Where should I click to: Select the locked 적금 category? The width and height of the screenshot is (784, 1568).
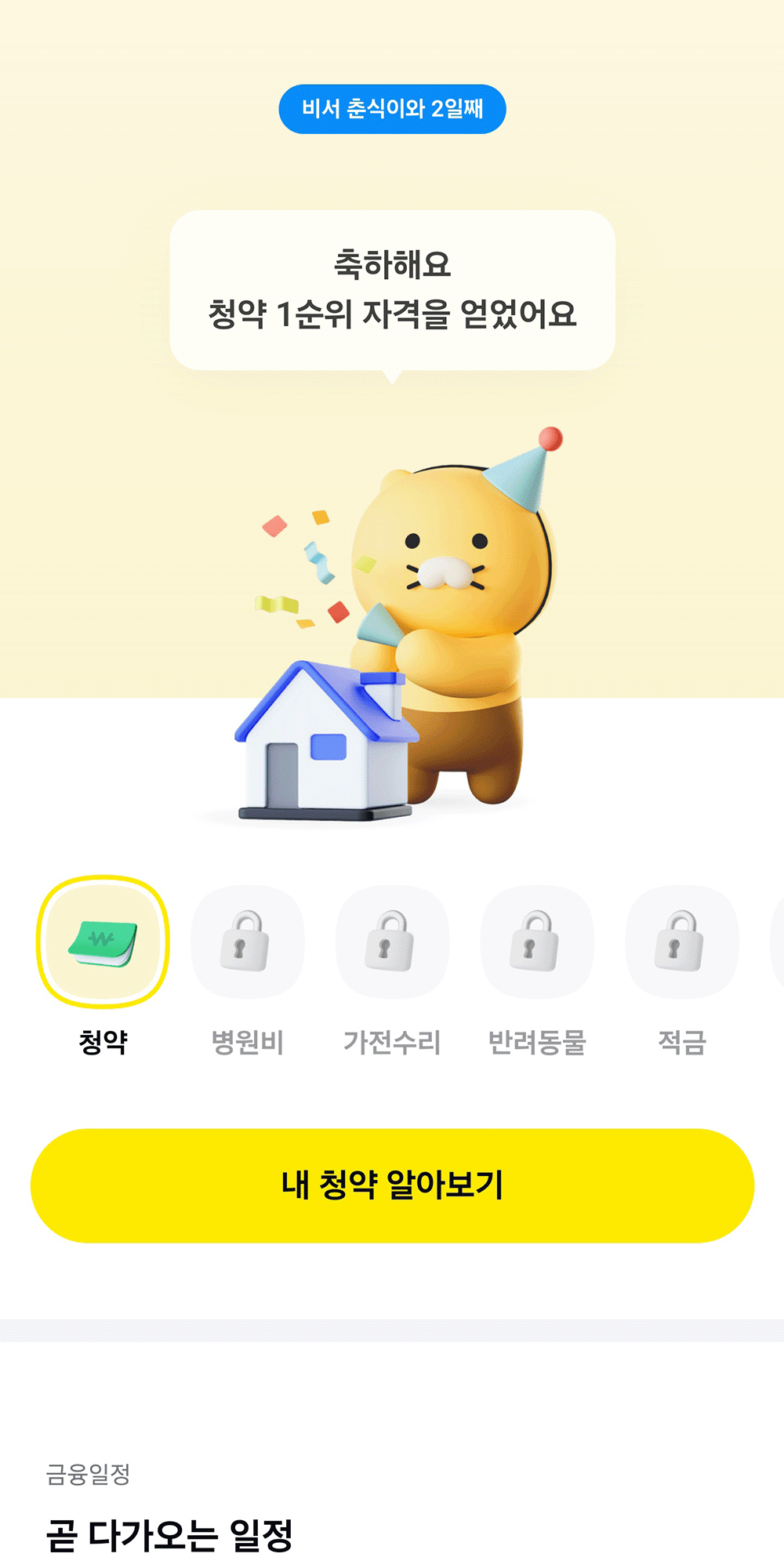click(x=681, y=942)
